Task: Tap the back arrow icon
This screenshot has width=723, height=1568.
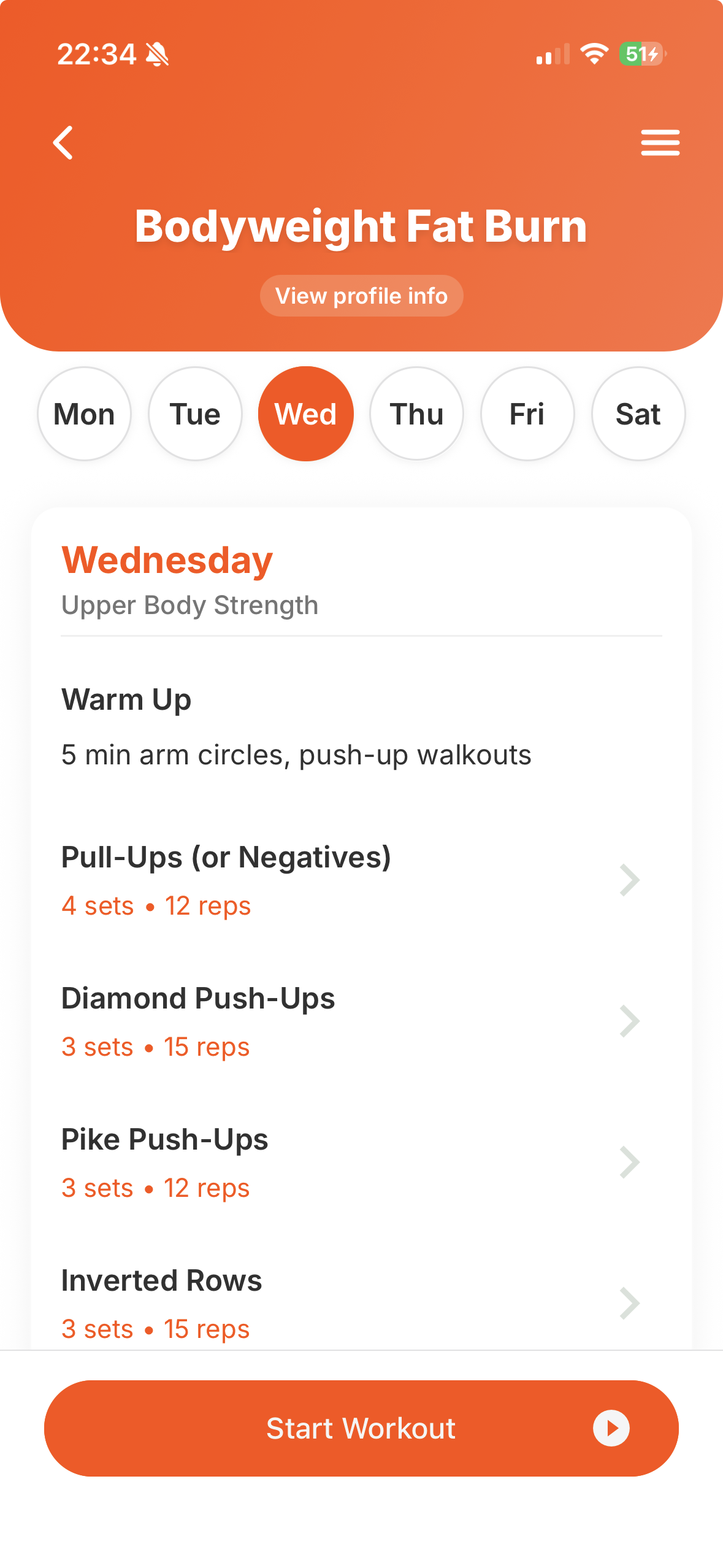Action: click(64, 143)
